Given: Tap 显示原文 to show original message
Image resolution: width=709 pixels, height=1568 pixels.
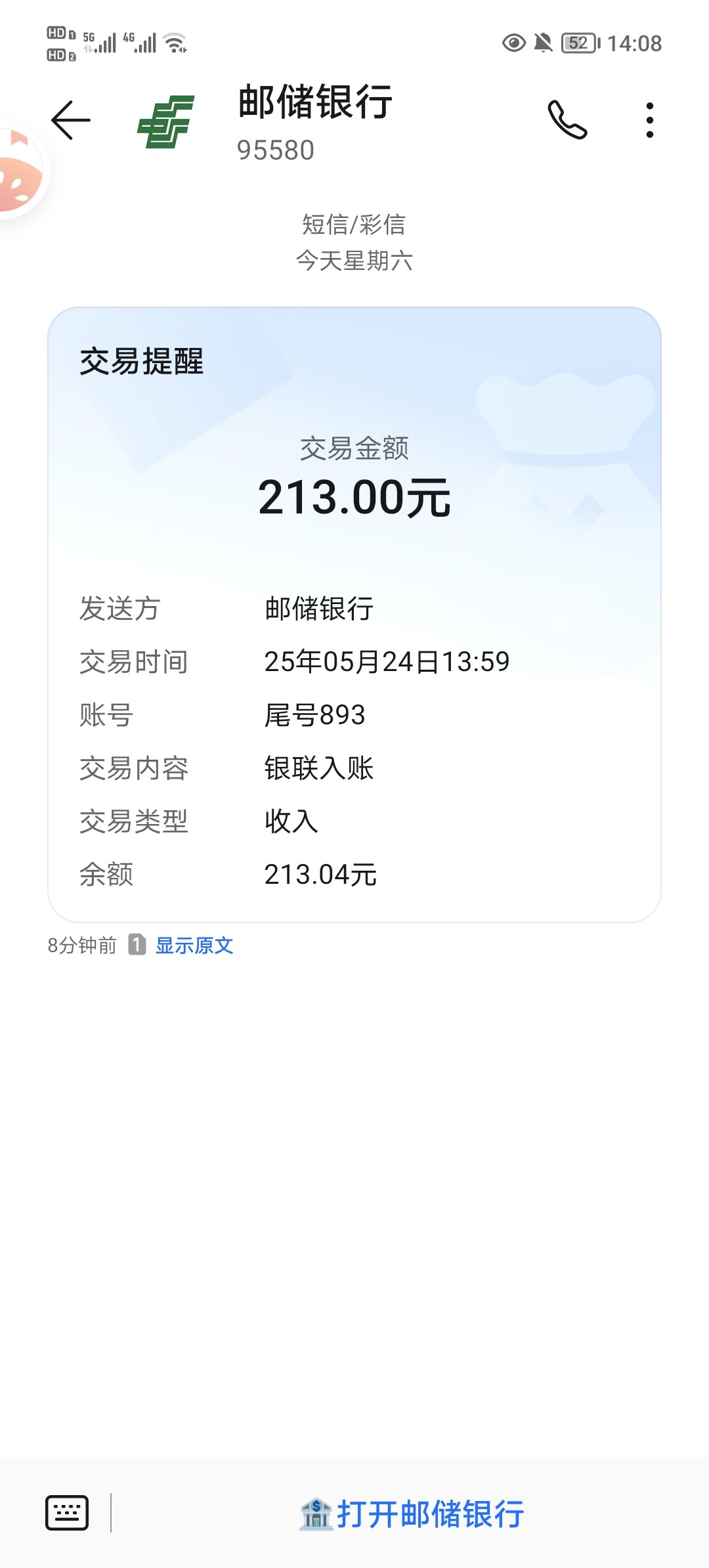Looking at the screenshot, I should [x=194, y=946].
